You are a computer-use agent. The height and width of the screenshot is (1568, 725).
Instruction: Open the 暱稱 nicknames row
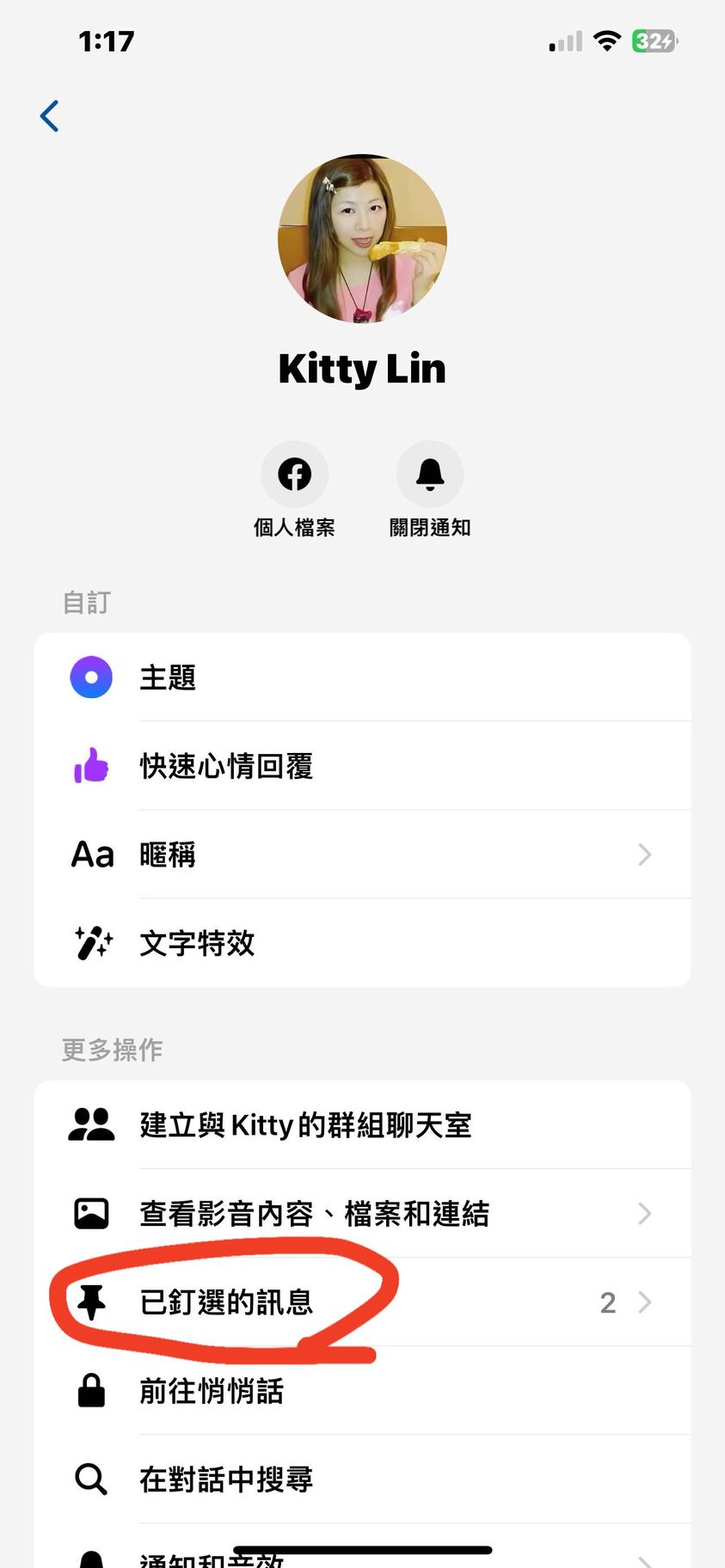click(361, 854)
